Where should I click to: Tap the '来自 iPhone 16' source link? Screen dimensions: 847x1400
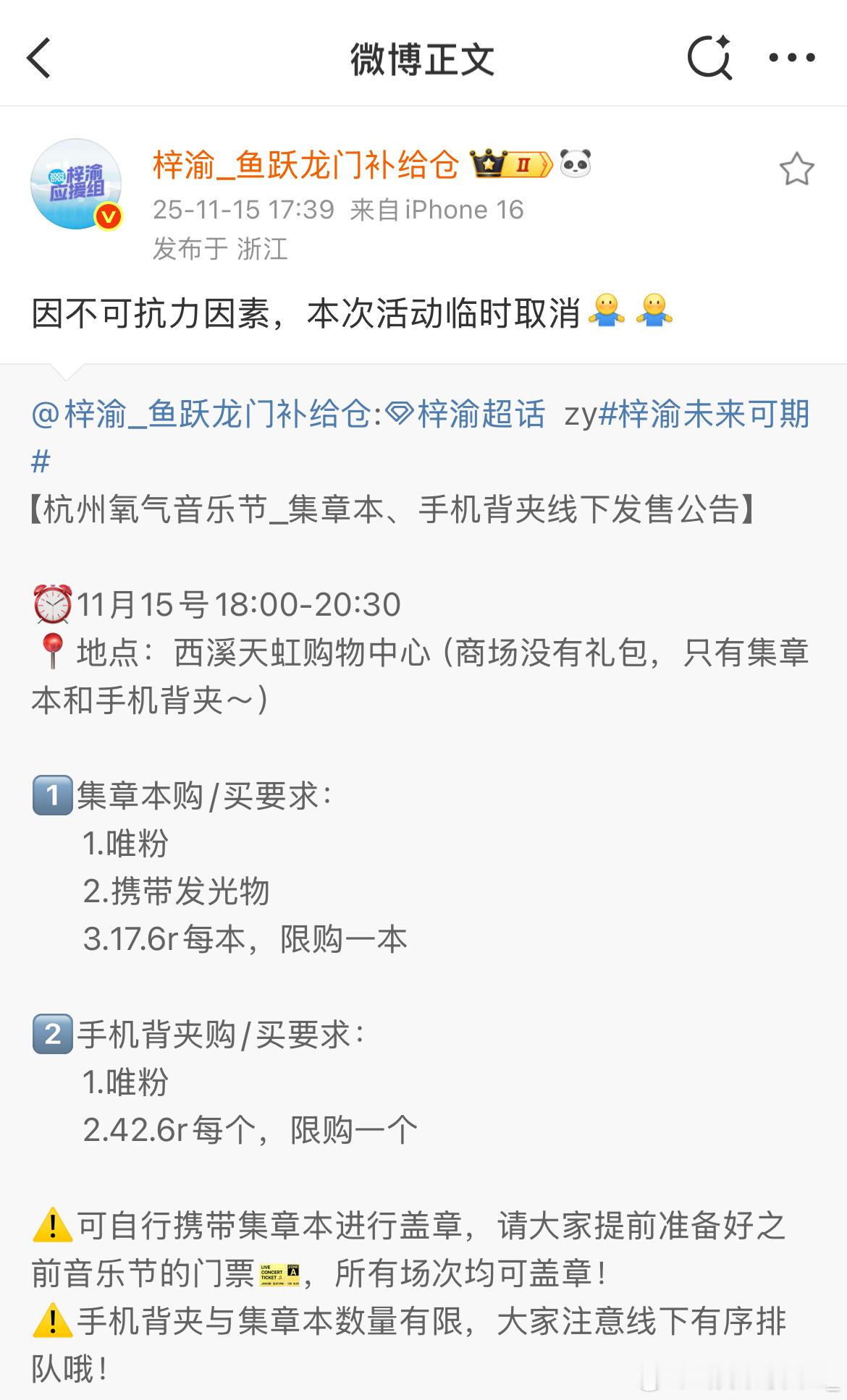pyautogui.click(x=438, y=211)
